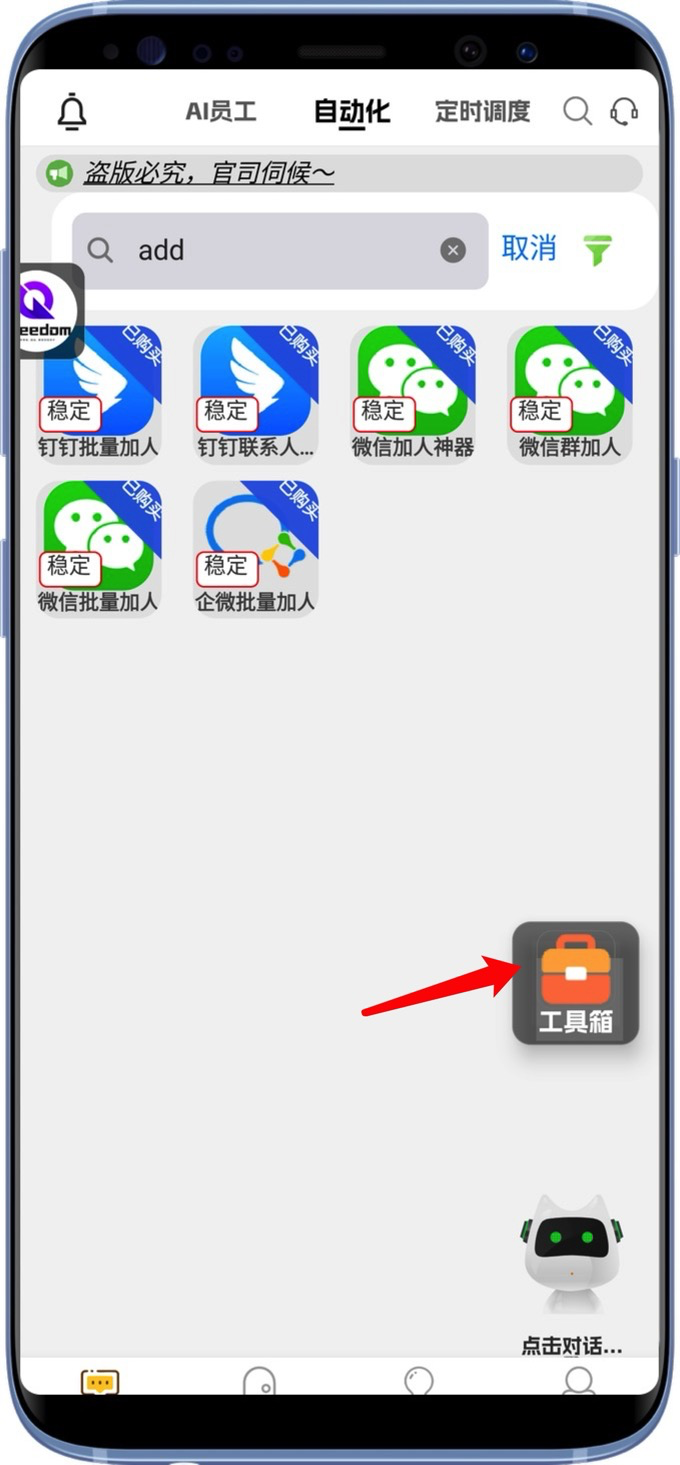This screenshot has width=680, height=1465.
Task: Open customer service headset icon
Action: pyautogui.click(x=624, y=111)
